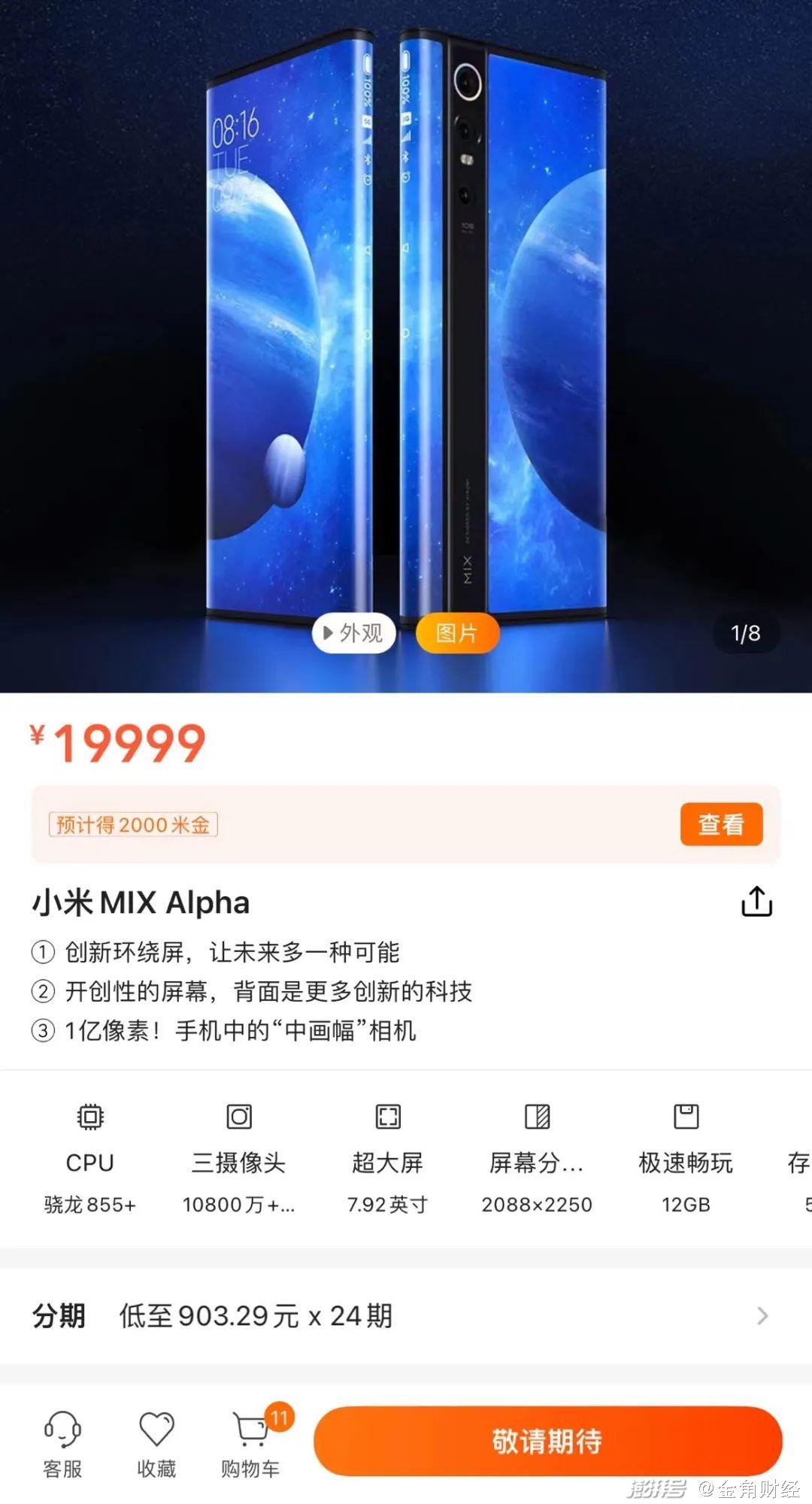Switch to the 外观 appearance tab
812x1504 pixels.
click(353, 634)
